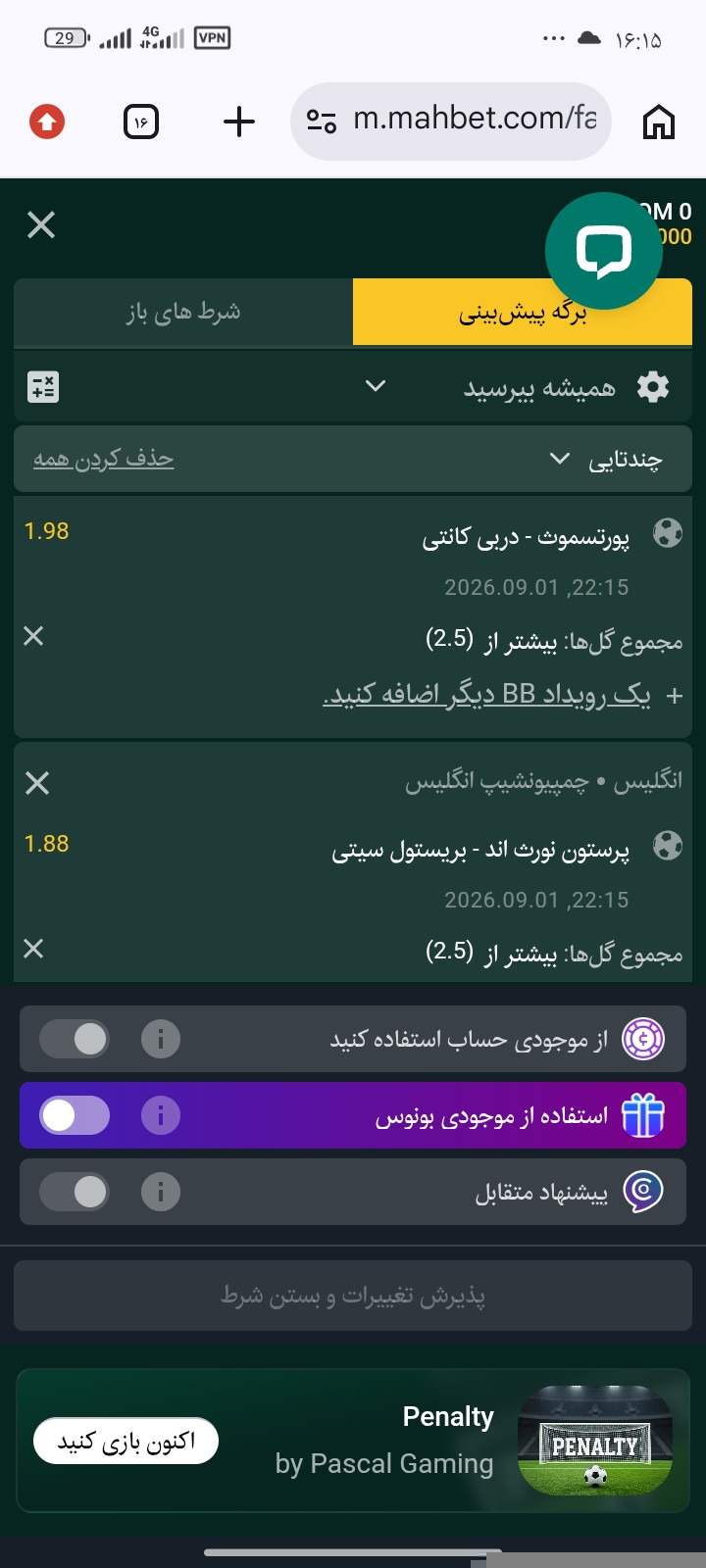Tap اکنون بازی کنید on Penalty banner
Image resolution: width=706 pixels, height=1568 pixels.
click(126, 1441)
